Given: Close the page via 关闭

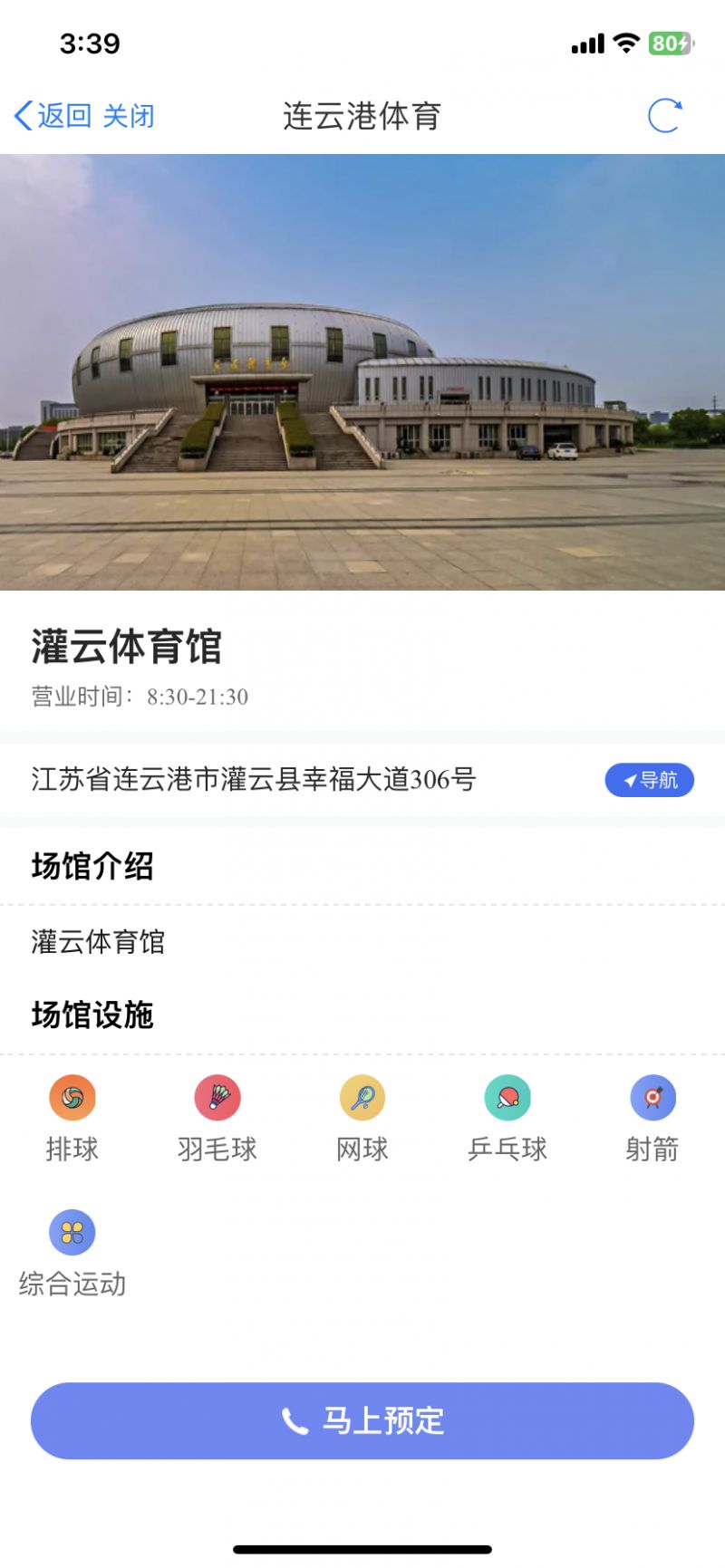Looking at the screenshot, I should pos(129,116).
